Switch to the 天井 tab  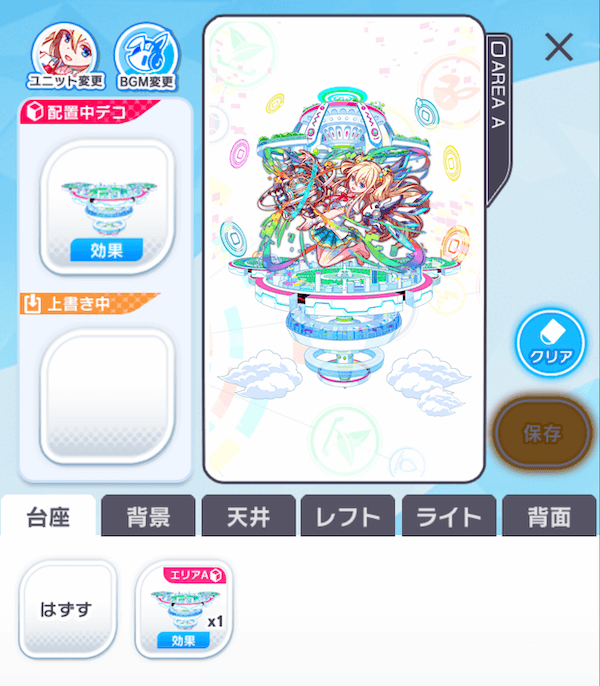coord(248,517)
